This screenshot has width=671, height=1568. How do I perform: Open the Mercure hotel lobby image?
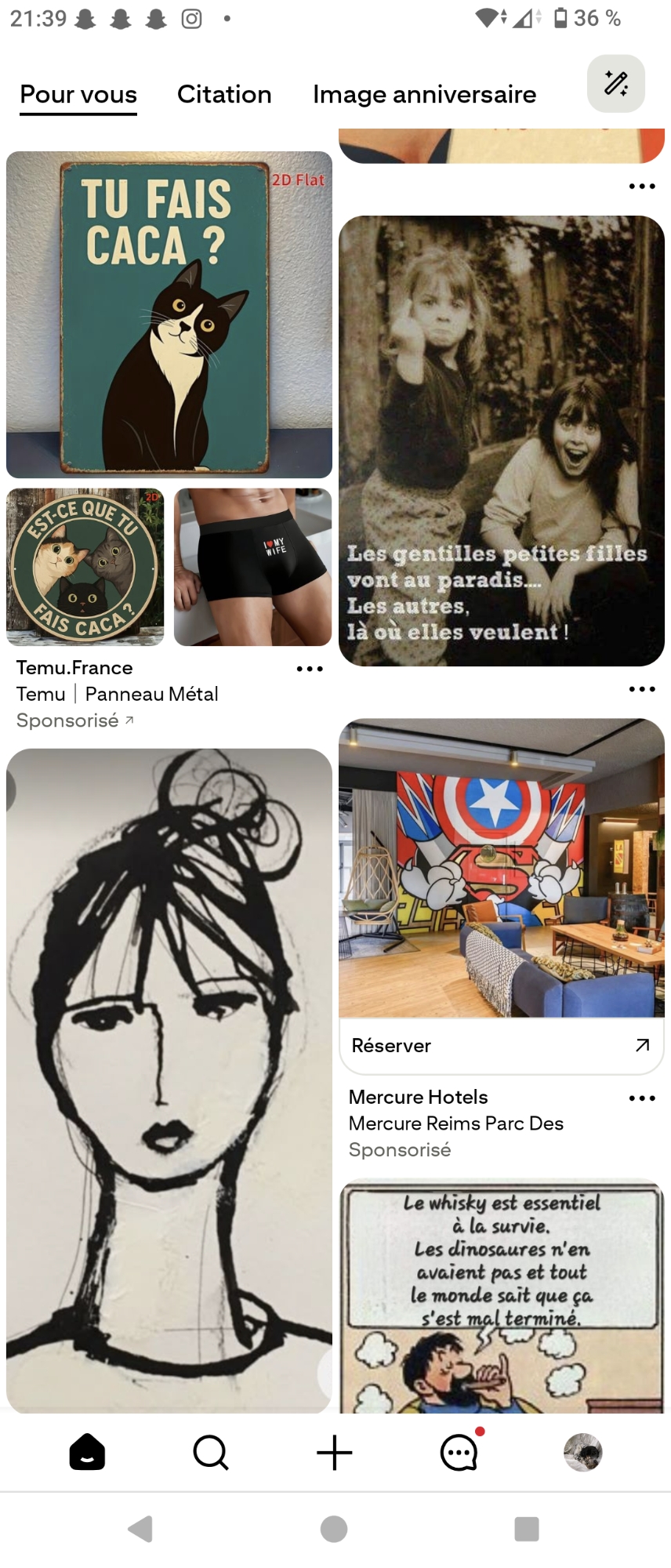click(502, 868)
